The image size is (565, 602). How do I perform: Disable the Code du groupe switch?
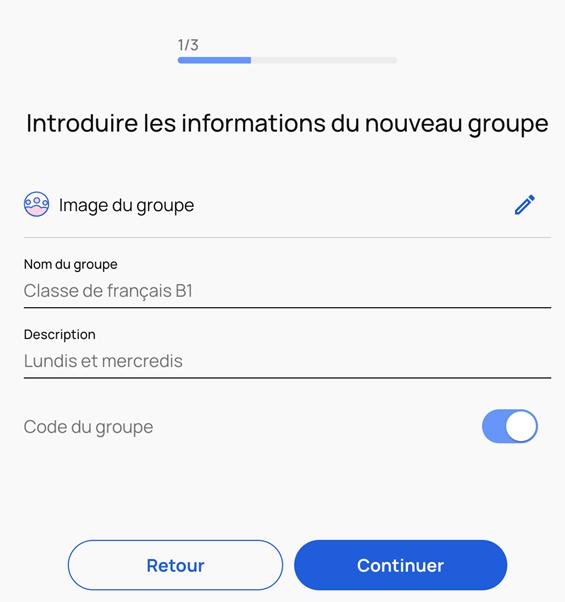(x=510, y=426)
